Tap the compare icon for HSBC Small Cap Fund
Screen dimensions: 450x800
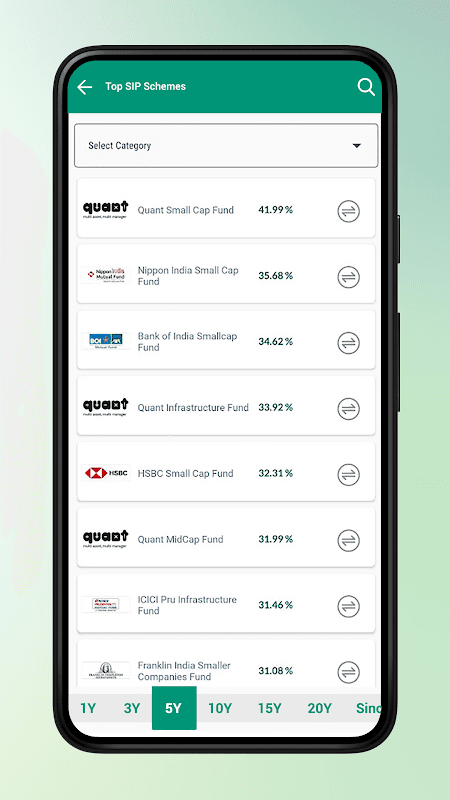tap(348, 474)
